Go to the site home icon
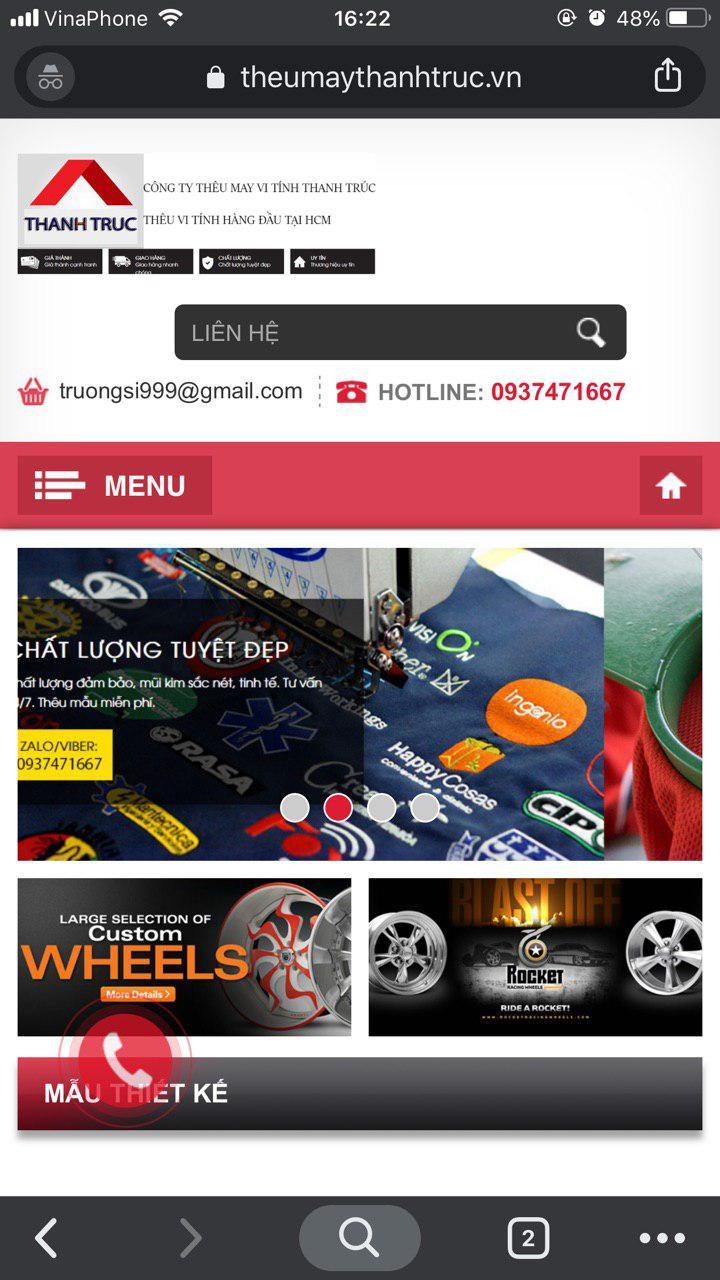 click(x=670, y=486)
